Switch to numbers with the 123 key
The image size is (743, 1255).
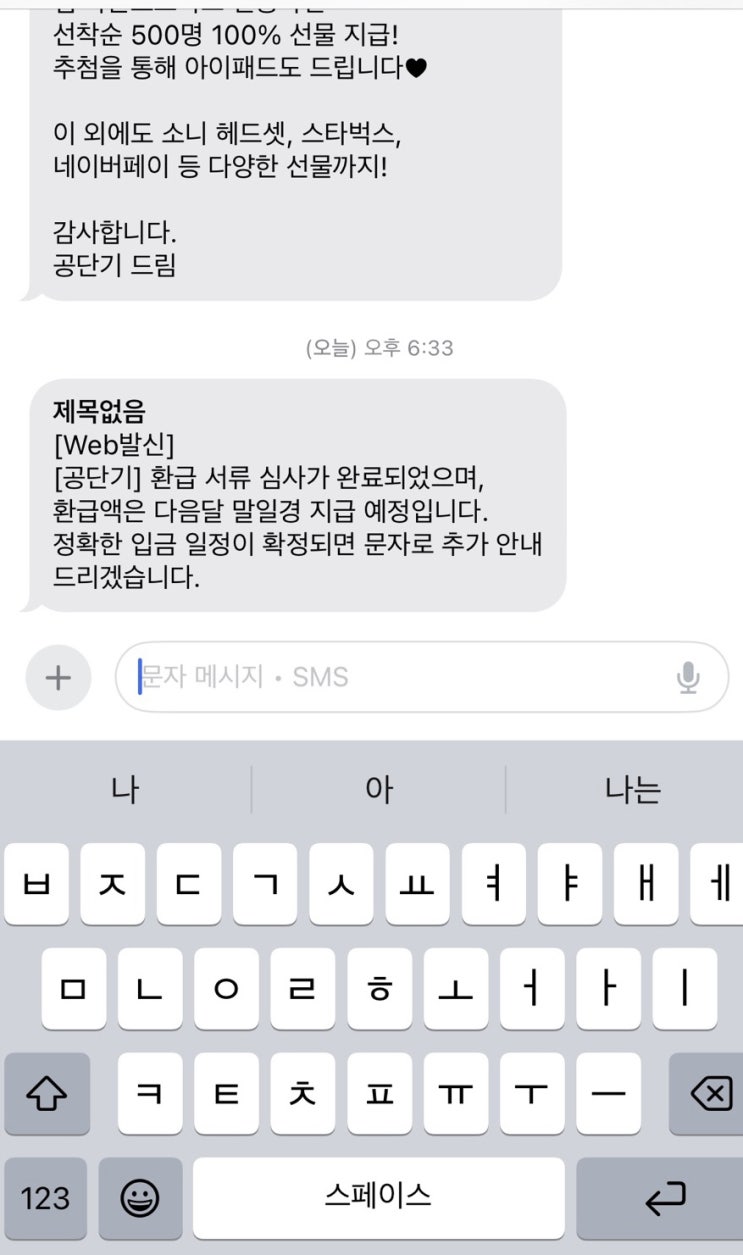[x=47, y=1197]
